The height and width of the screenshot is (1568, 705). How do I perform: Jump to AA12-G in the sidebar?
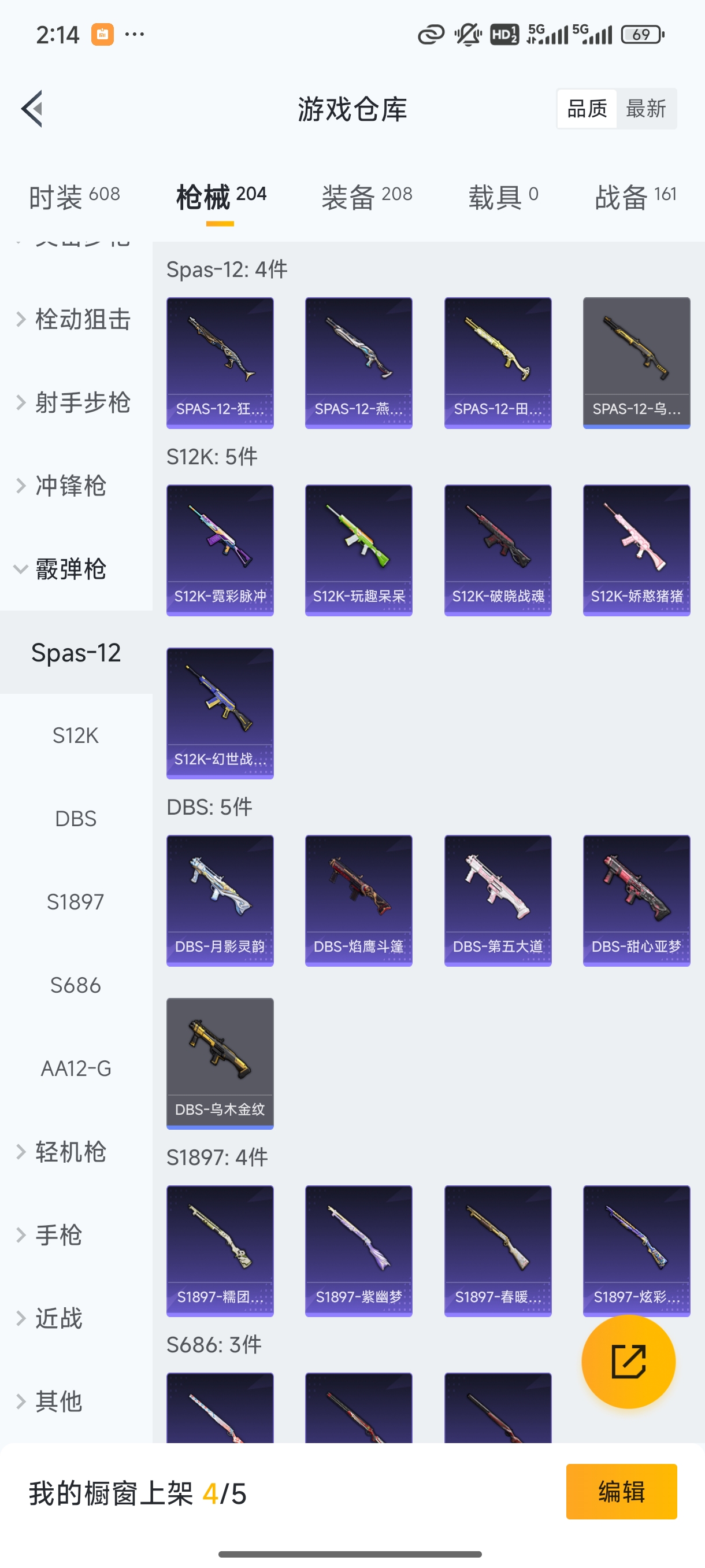pyautogui.click(x=76, y=1068)
